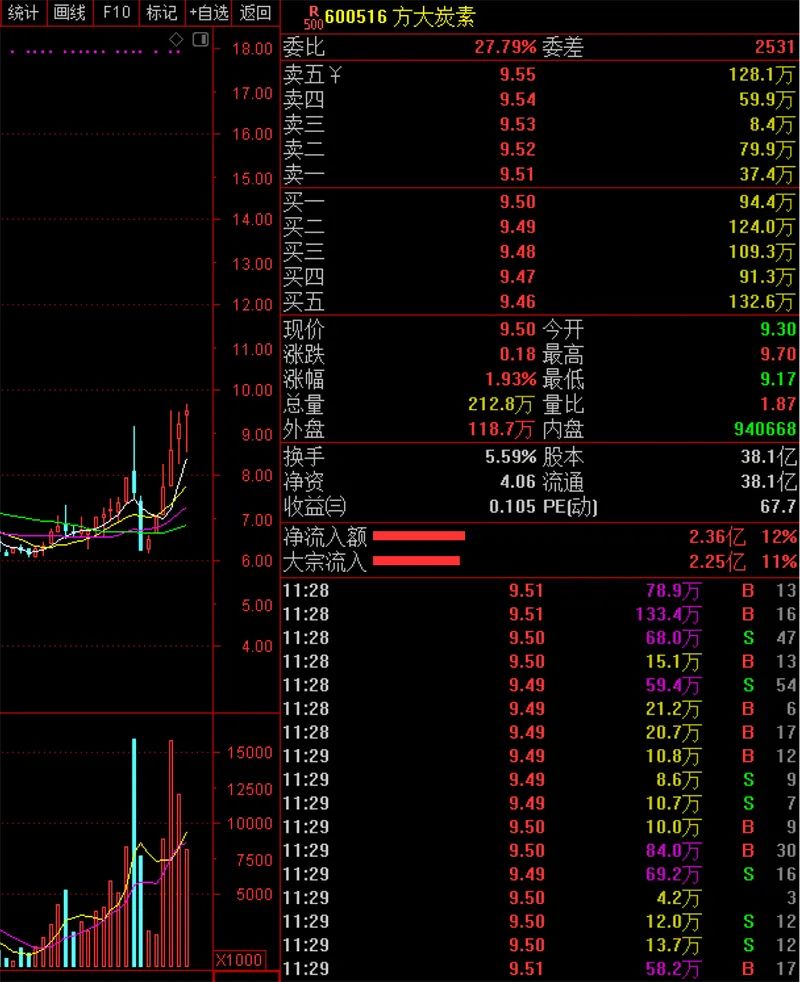Viewport: 800px width, 982px height.
Task: Open F10 company information
Action: 116,13
